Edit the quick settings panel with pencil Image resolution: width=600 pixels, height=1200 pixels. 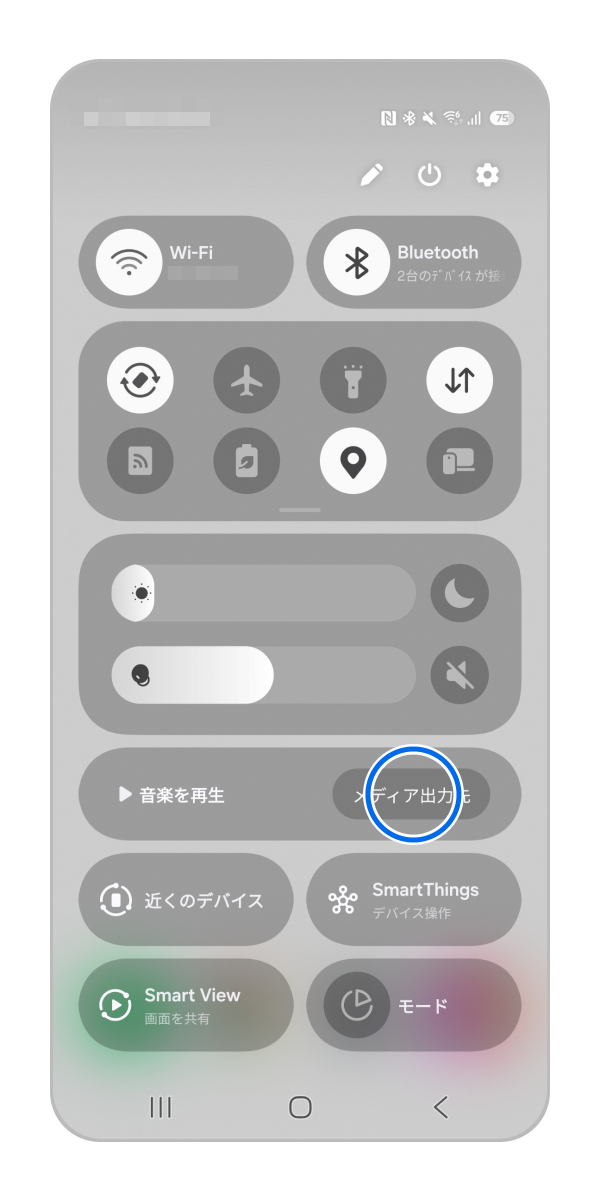tap(371, 176)
